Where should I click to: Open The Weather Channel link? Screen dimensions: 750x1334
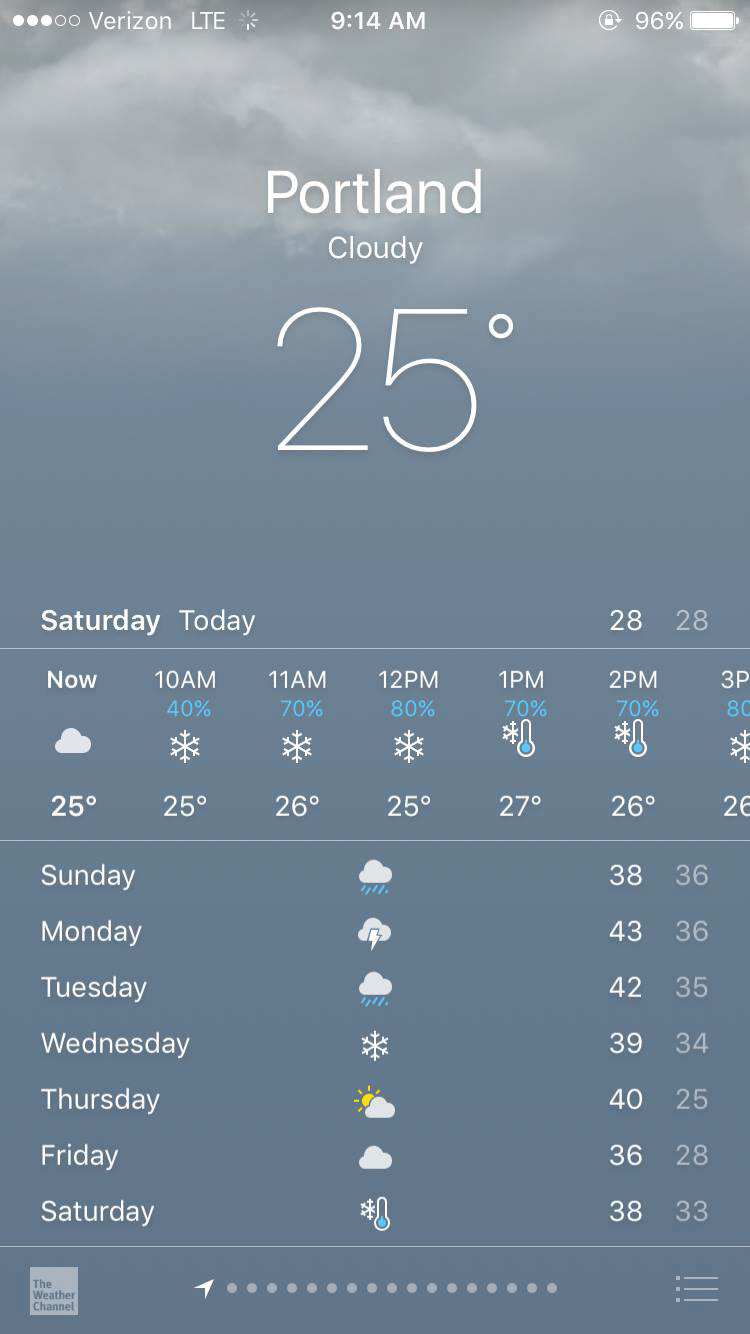[54, 1290]
